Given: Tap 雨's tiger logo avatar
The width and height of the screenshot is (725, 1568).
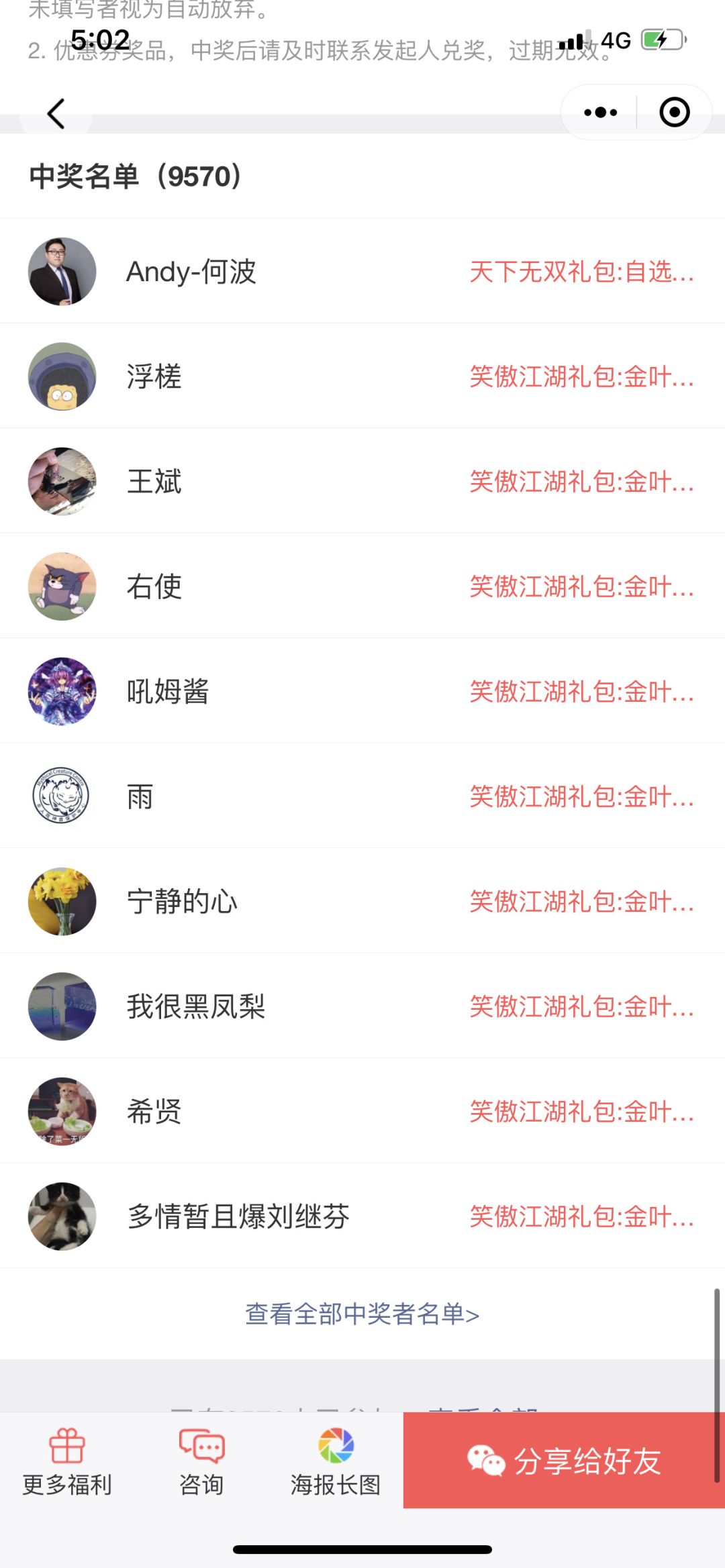Looking at the screenshot, I should pyautogui.click(x=62, y=796).
